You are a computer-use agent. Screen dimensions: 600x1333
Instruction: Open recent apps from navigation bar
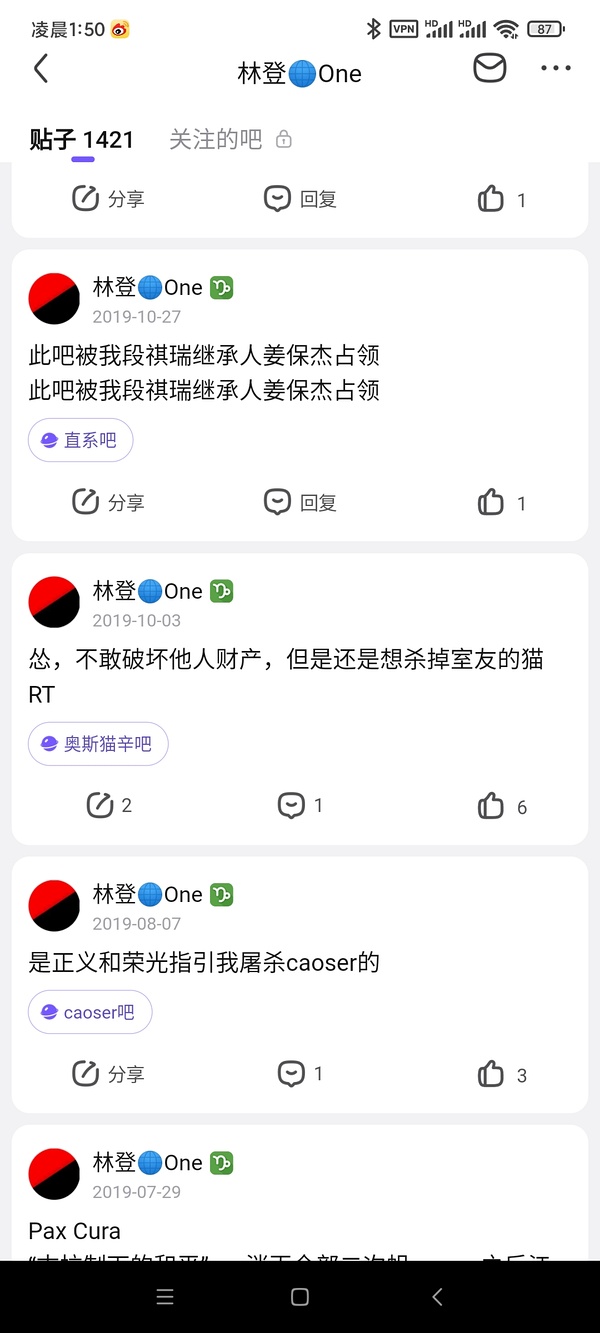pyautogui.click(x=165, y=1297)
